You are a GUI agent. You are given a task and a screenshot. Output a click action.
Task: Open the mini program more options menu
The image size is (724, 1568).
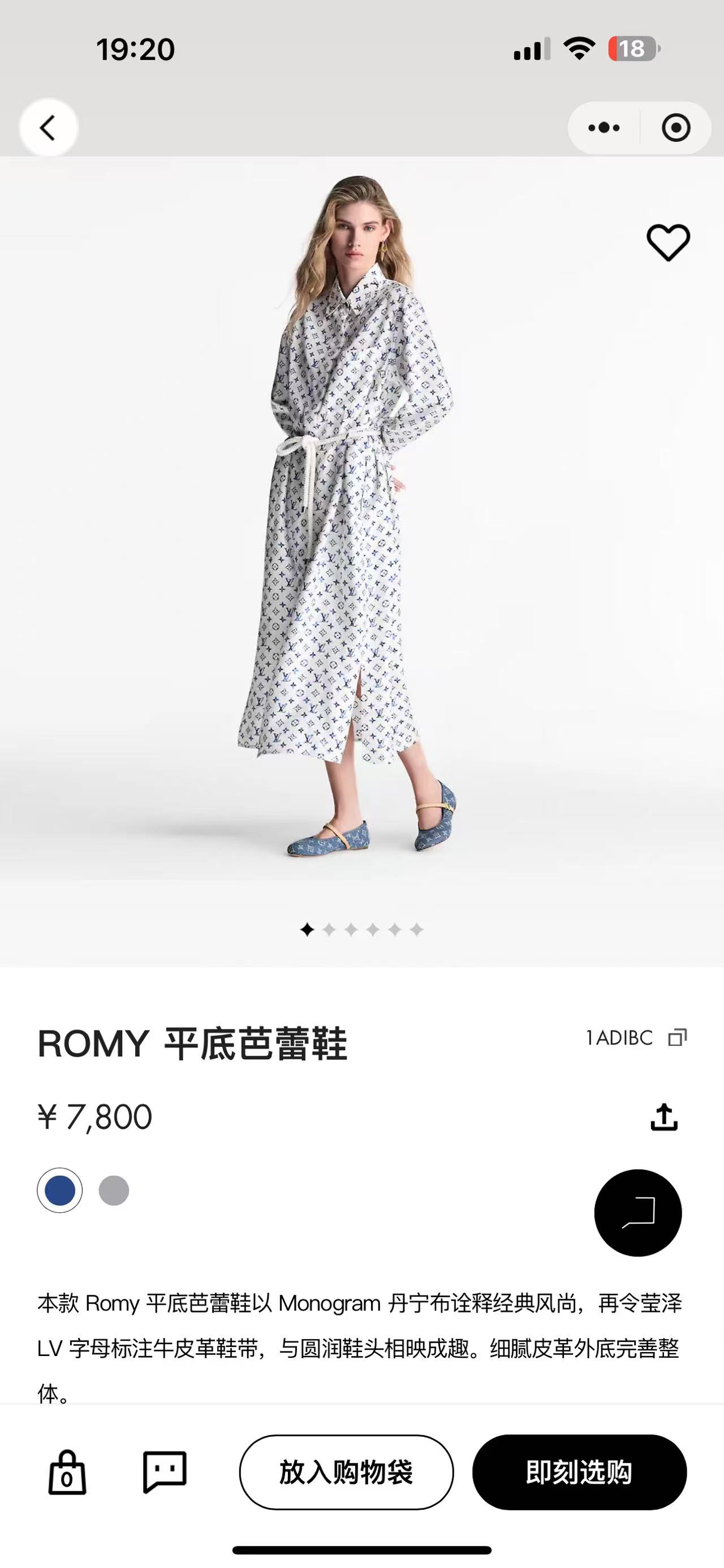point(604,128)
